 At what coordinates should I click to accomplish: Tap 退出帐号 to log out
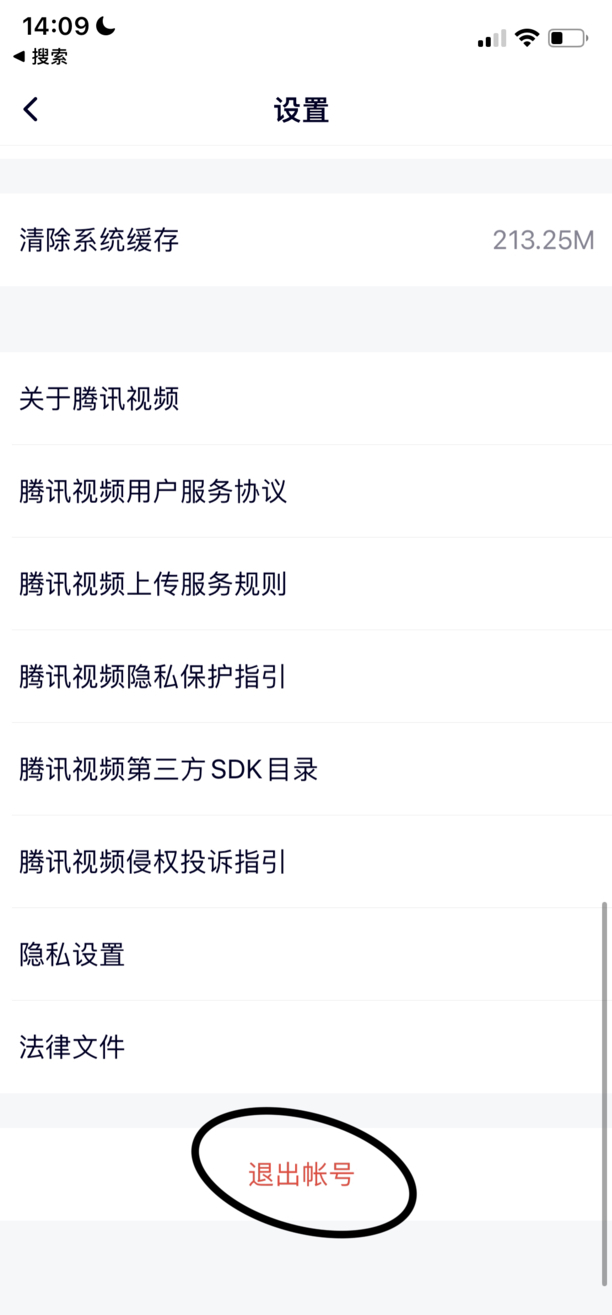pyautogui.click(x=302, y=1175)
